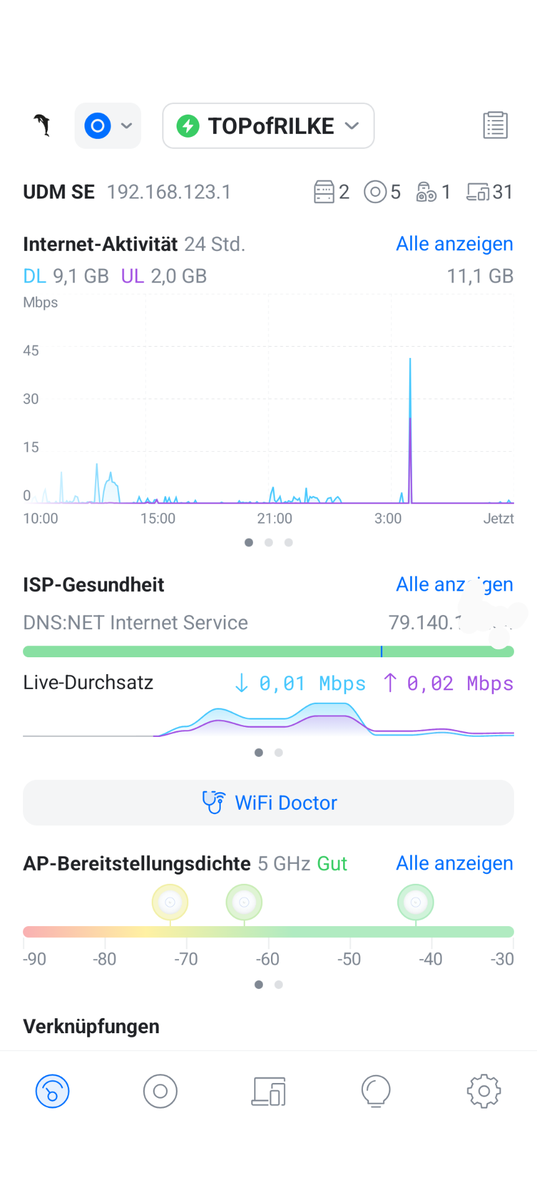Open the insights lightbulb tab
Viewport: 537px width, 1200px height.
coord(376,1091)
